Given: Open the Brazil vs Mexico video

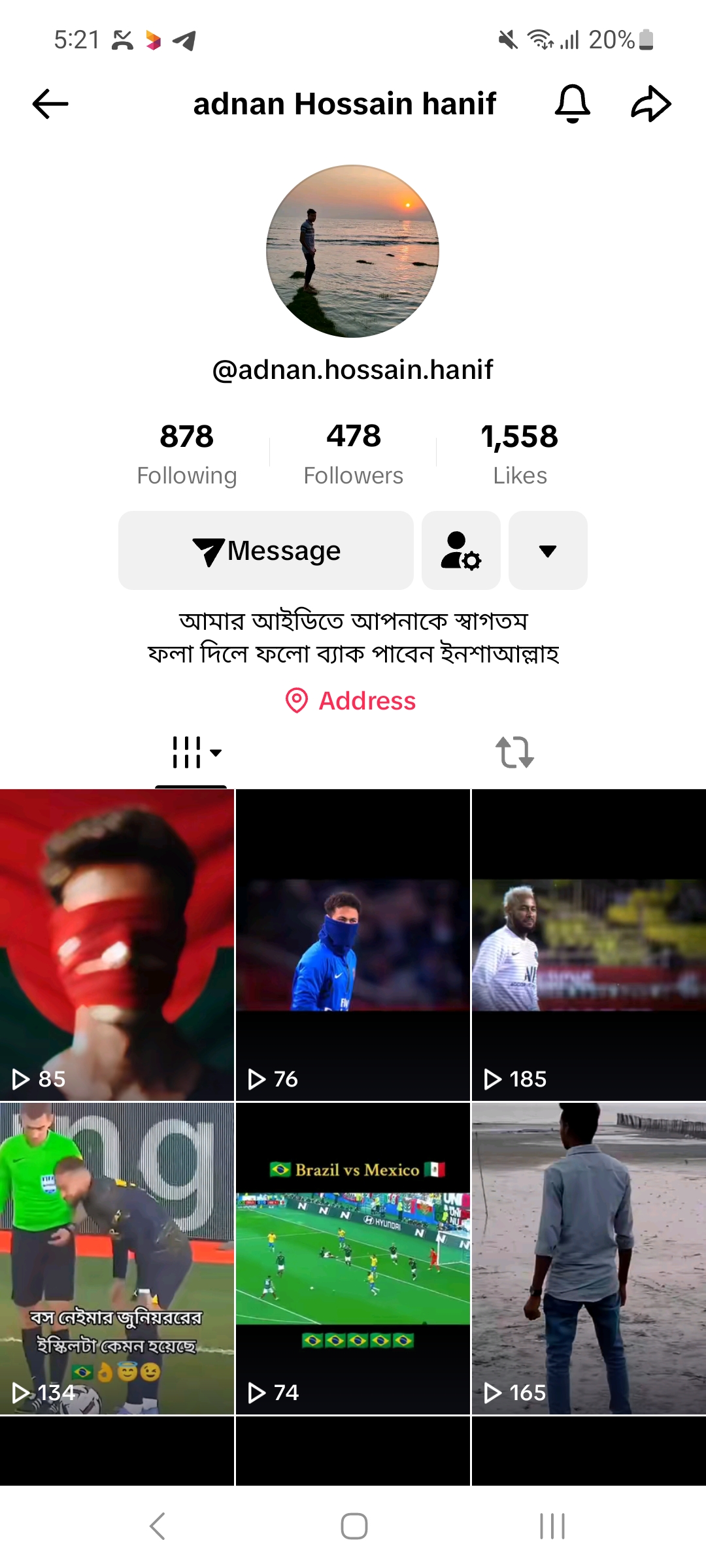Looking at the screenshot, I should pyautogui.click(x=353, y=1258).
